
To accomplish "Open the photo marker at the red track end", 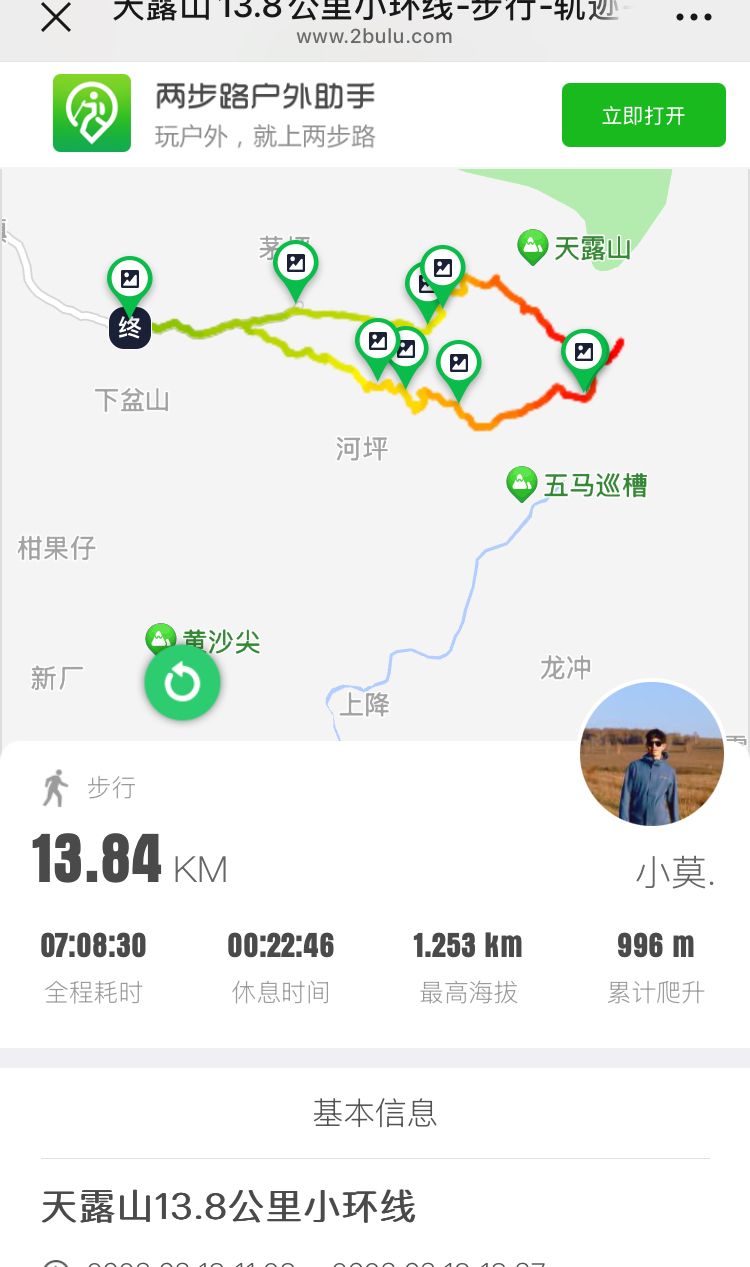I will click(584, 353).
